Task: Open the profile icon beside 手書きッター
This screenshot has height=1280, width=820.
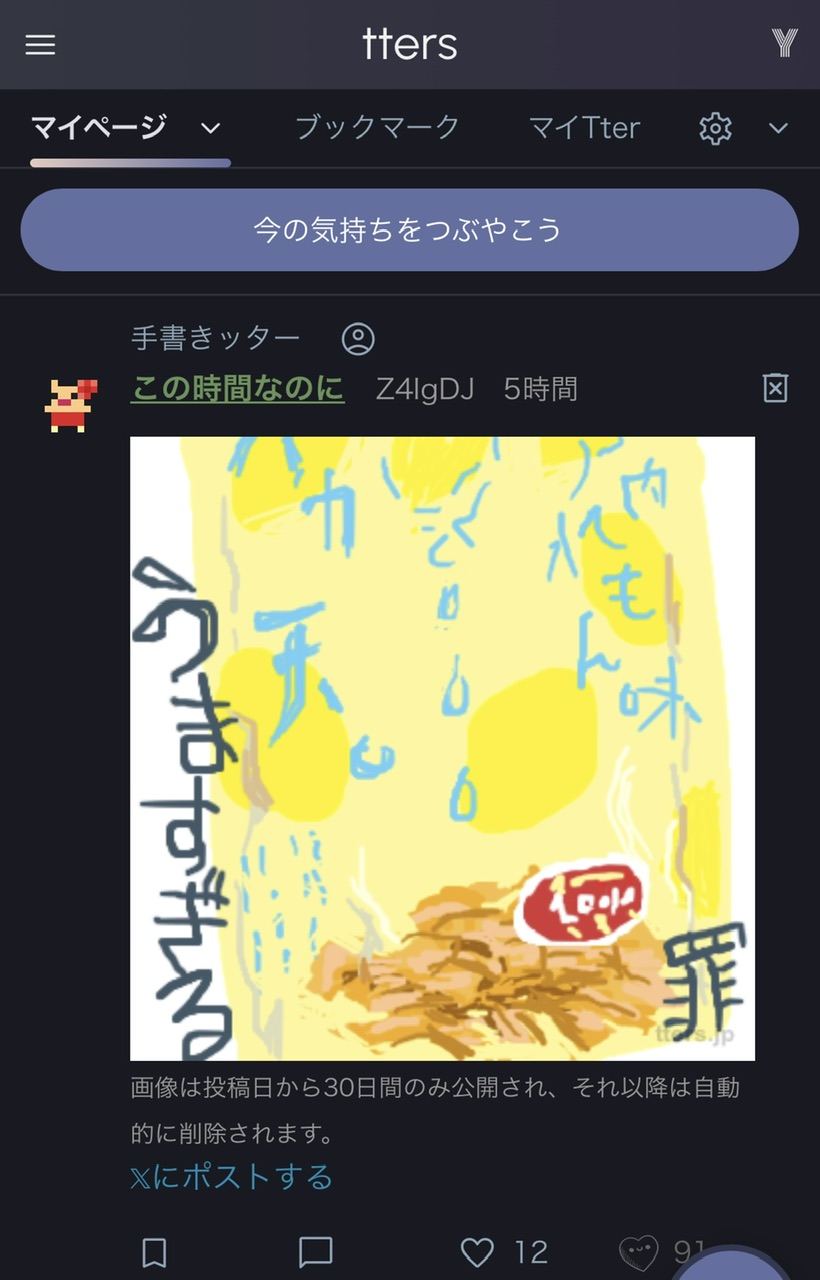Action: [x=358, y=339]
